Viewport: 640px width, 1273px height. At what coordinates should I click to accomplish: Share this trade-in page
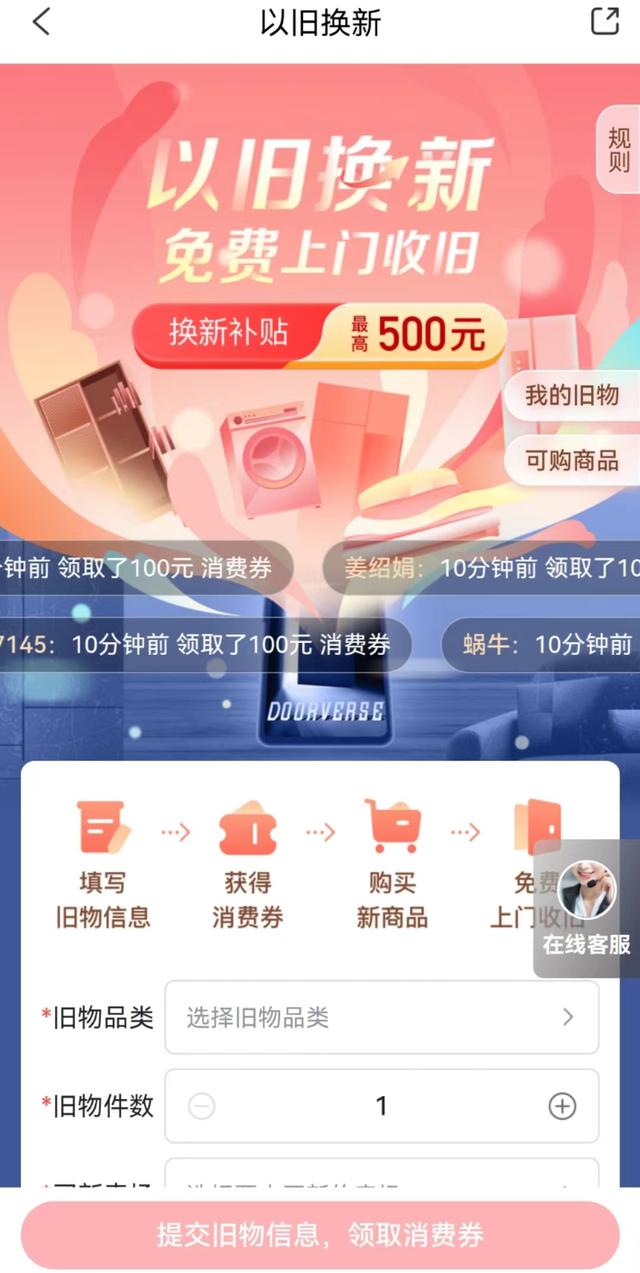(605, 21)
